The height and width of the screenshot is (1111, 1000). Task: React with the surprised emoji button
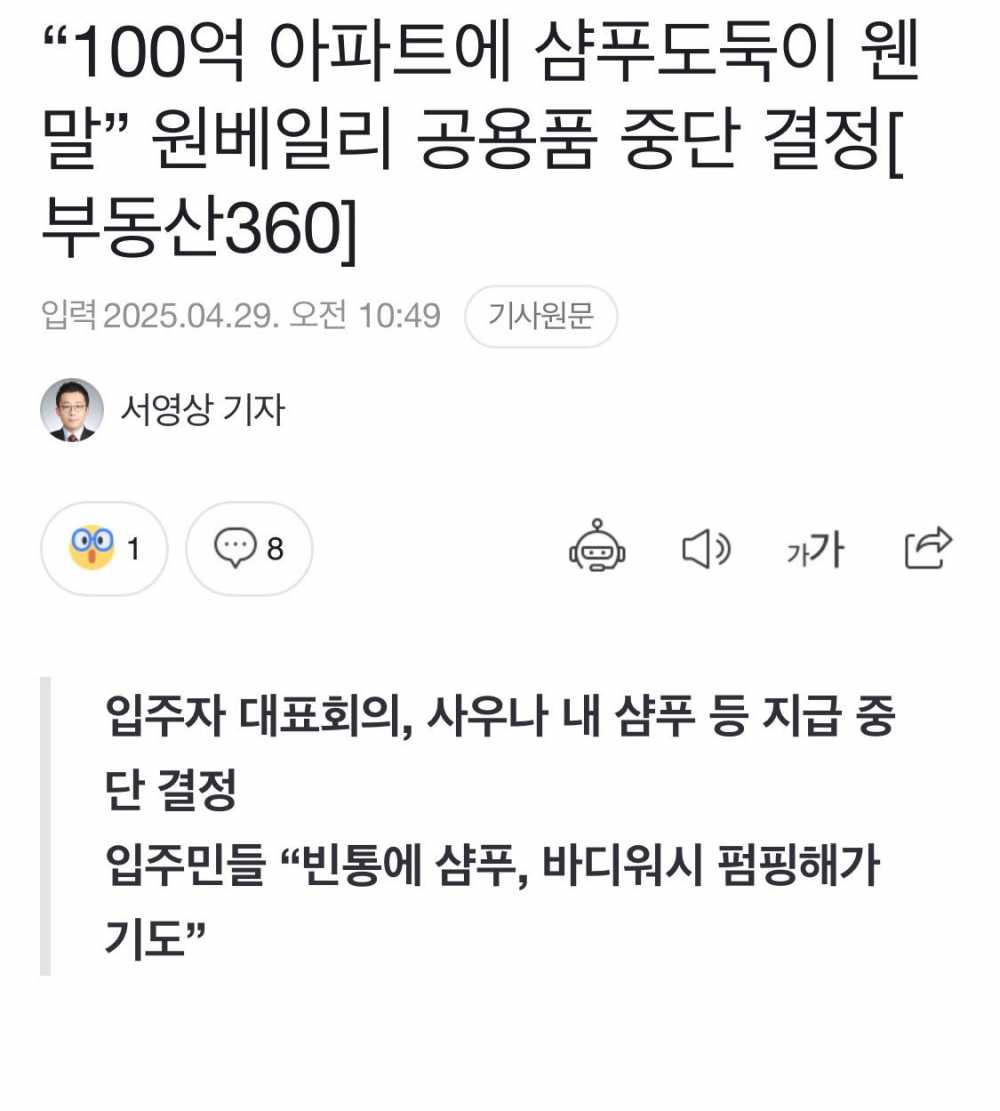coord(104,549)
